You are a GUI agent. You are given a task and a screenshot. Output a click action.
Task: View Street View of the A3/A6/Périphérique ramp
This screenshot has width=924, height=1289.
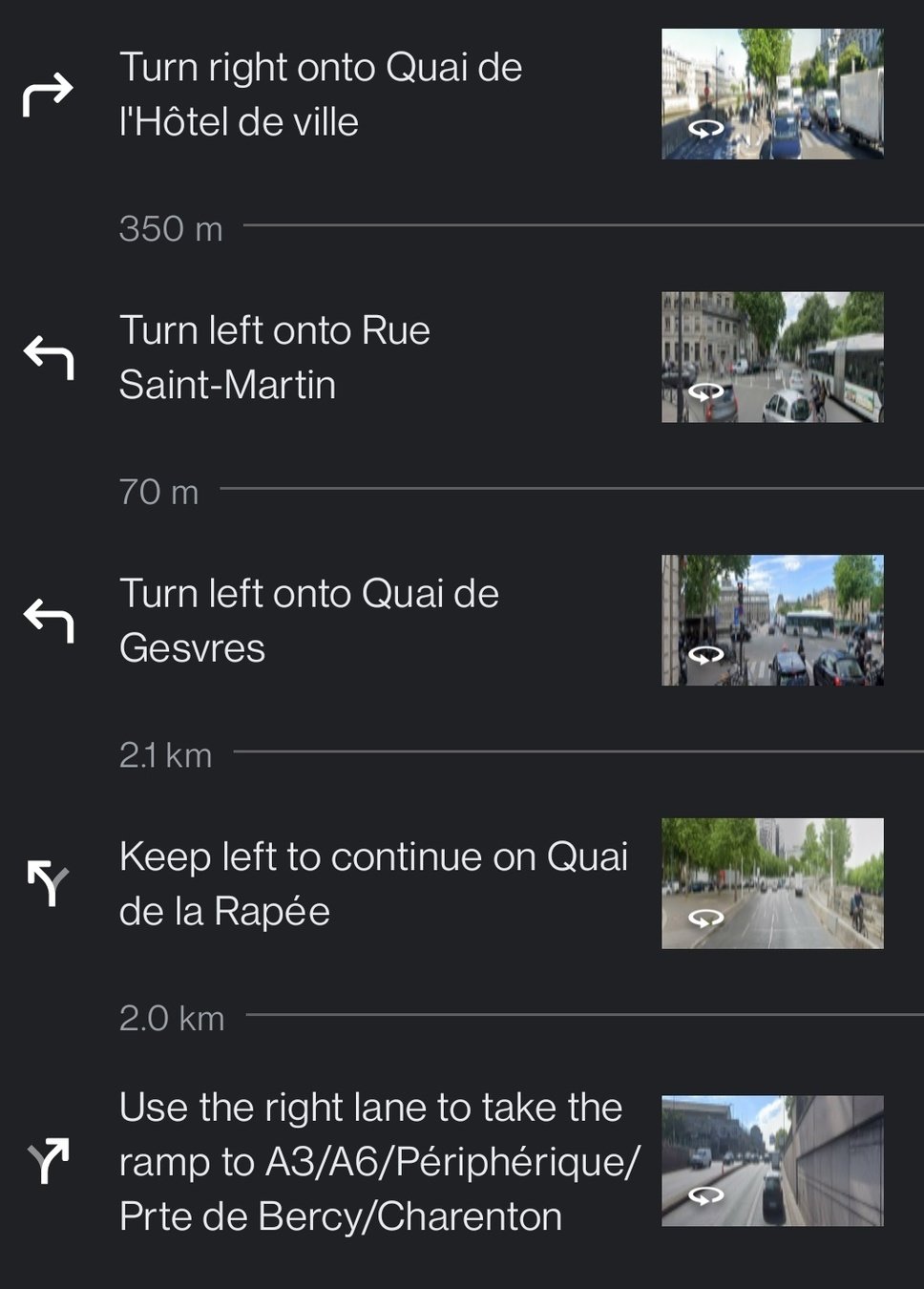tap(772, 1161)
